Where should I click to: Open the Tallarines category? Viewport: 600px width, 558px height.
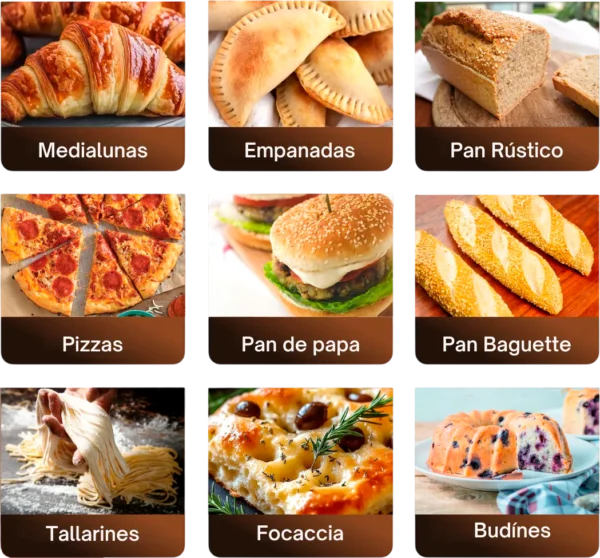tap(93, 470)
